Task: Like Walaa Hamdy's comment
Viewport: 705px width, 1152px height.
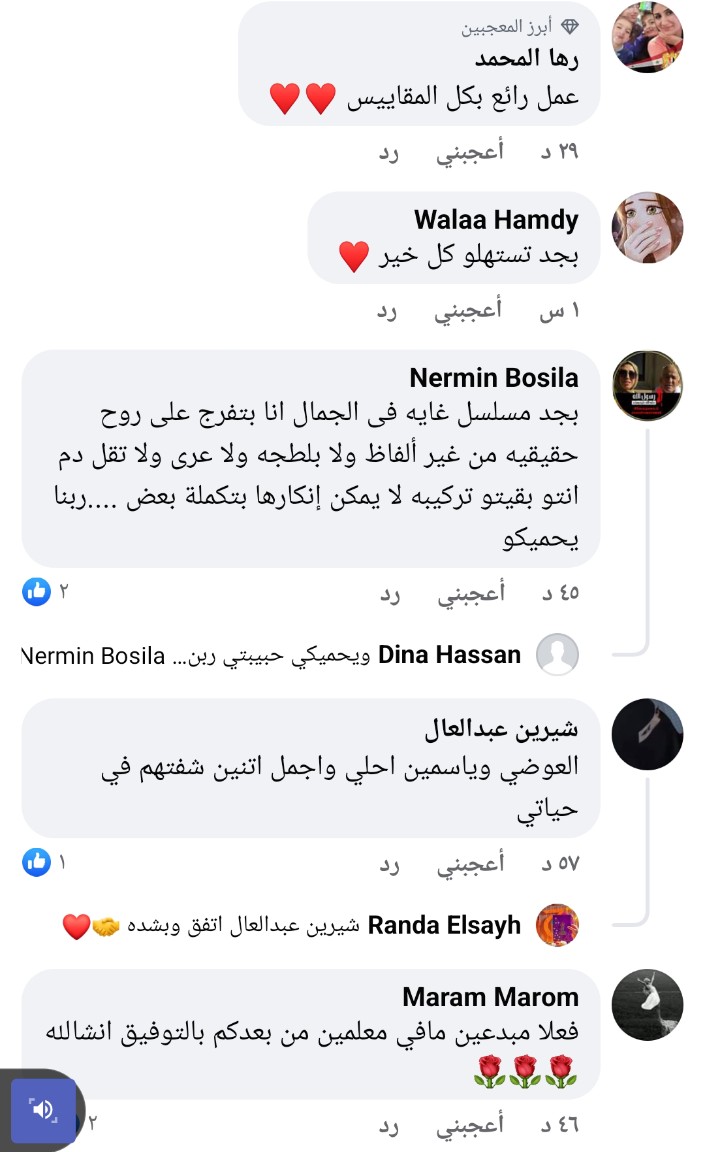Action: [469, 312]
